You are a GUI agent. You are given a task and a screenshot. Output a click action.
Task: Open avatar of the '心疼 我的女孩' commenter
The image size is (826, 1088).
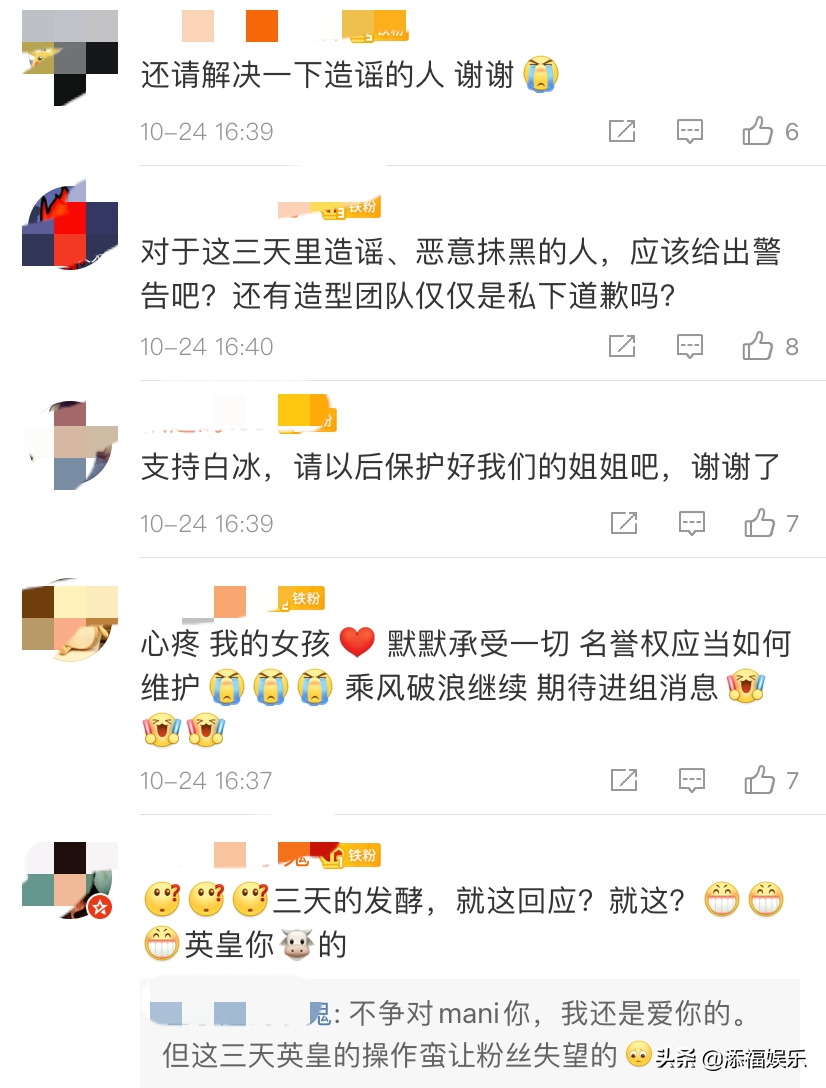[69, 622]
